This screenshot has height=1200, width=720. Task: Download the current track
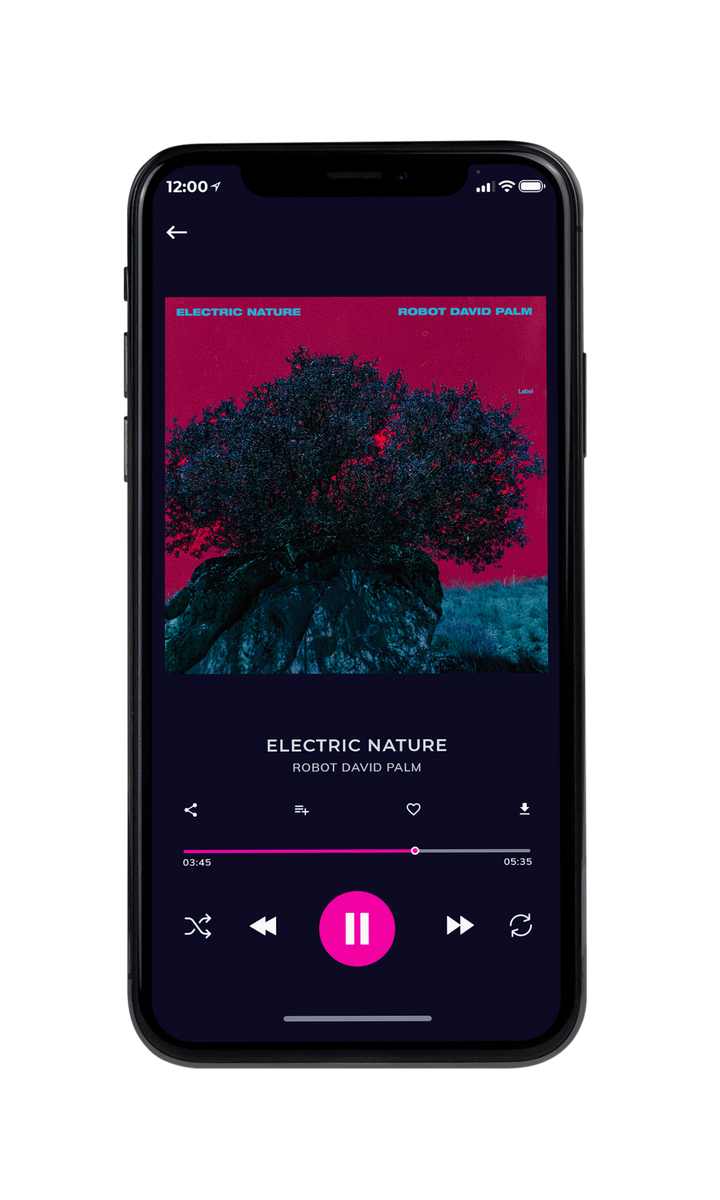coord(524,810)
